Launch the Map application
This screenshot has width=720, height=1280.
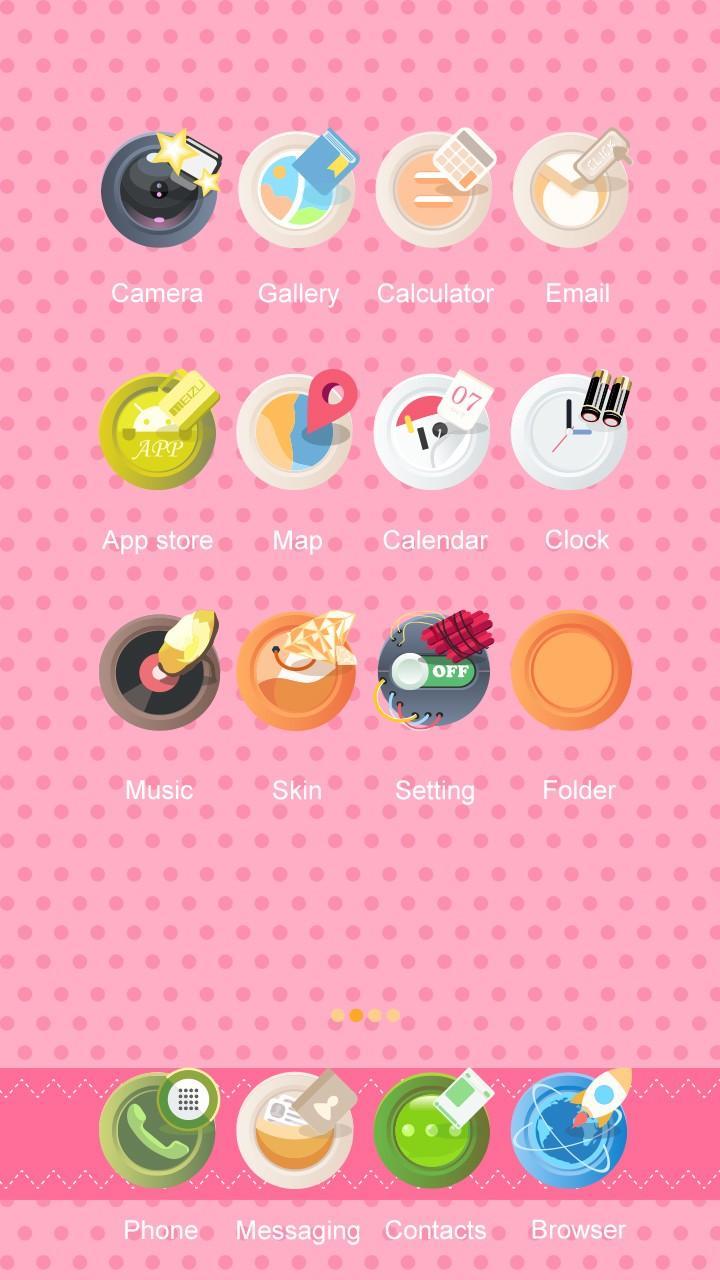(x=297, y=430)
